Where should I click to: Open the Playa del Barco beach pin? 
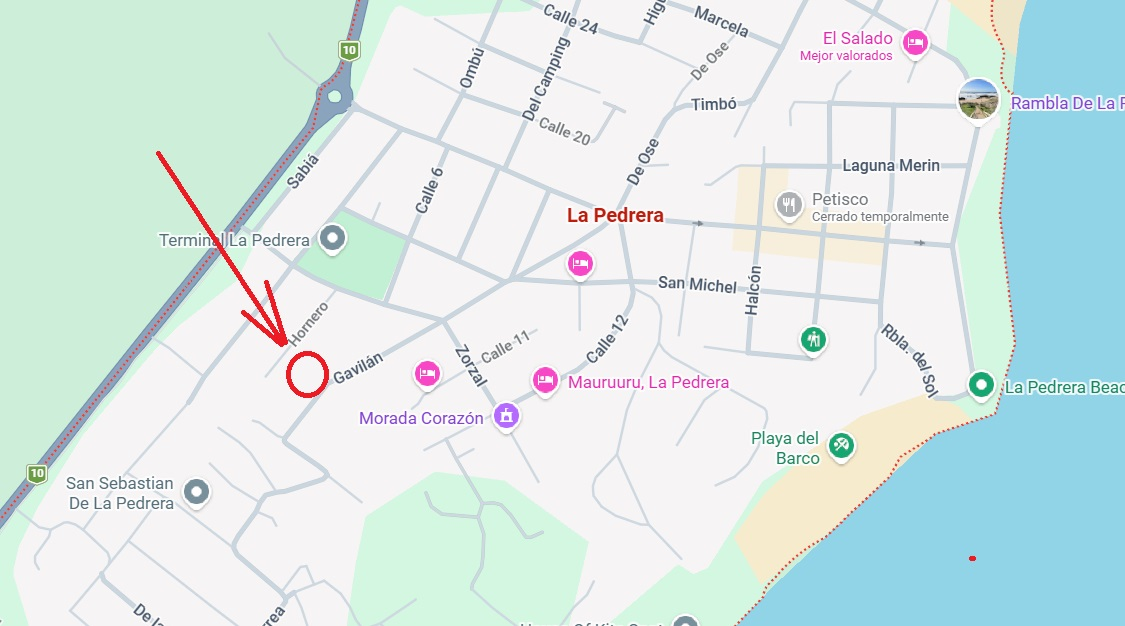click(842, 446)
